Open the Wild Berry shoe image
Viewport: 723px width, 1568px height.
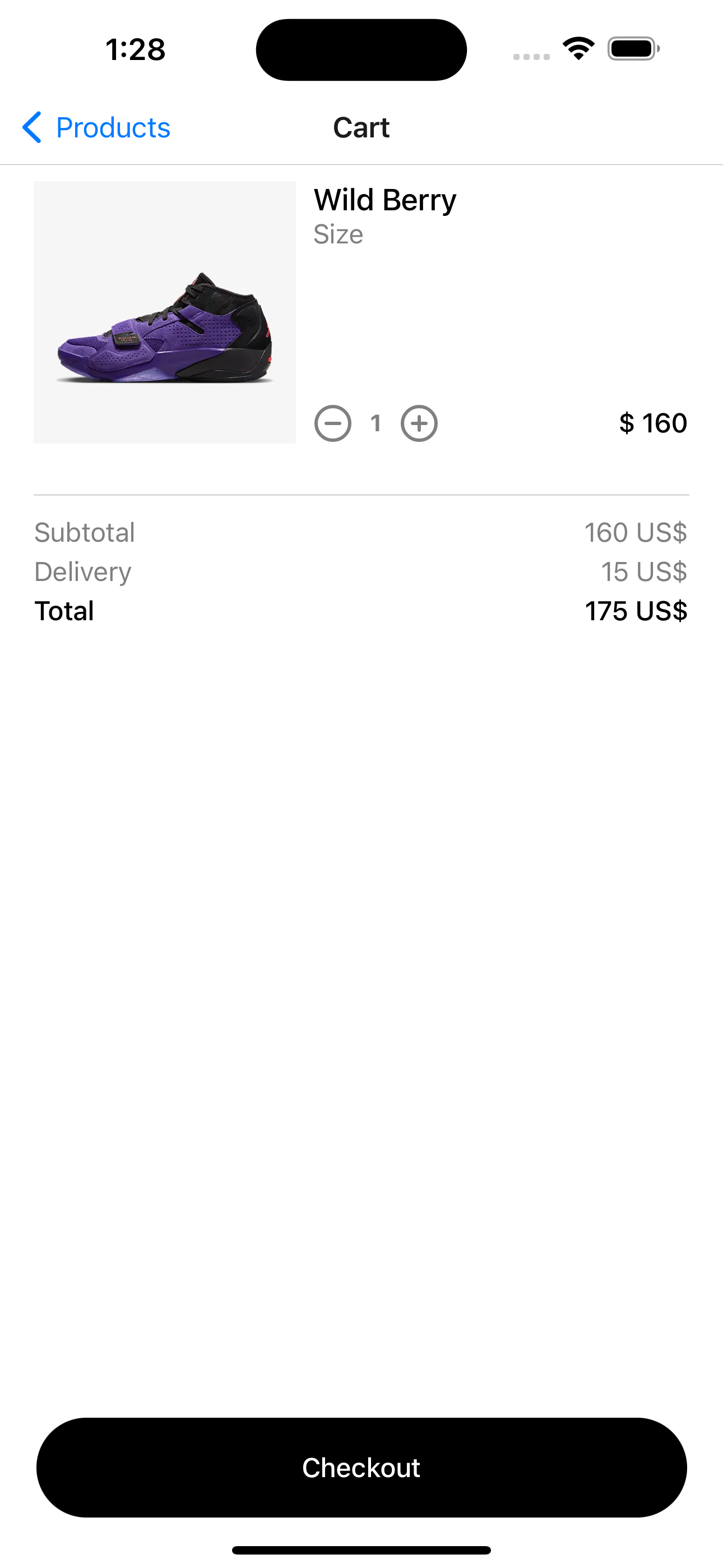click(164, 312)
